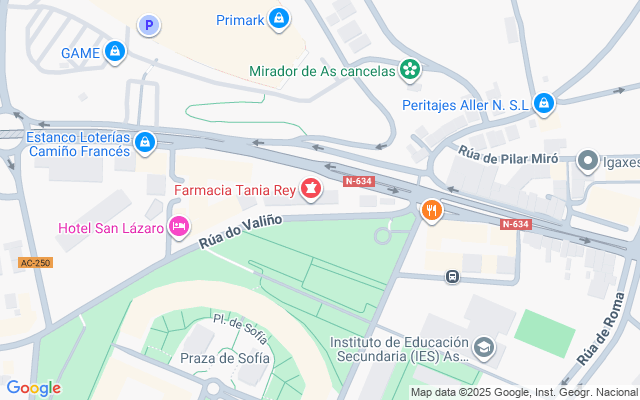640x400 pixels.
Task: Open the Estanco Loterías Camiño Francés pin
Action: point(146,143)
